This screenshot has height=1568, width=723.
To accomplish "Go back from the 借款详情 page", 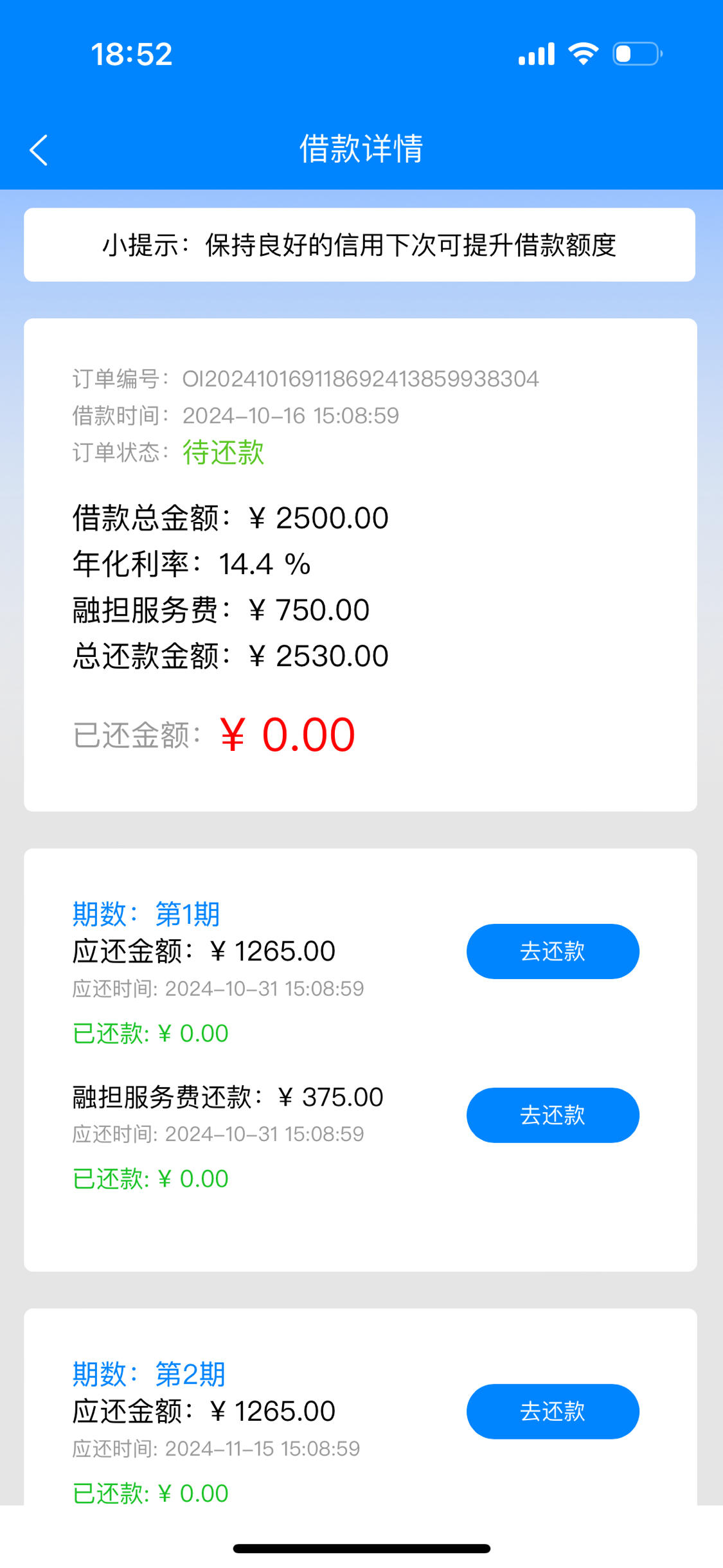I will pos(39,150).
